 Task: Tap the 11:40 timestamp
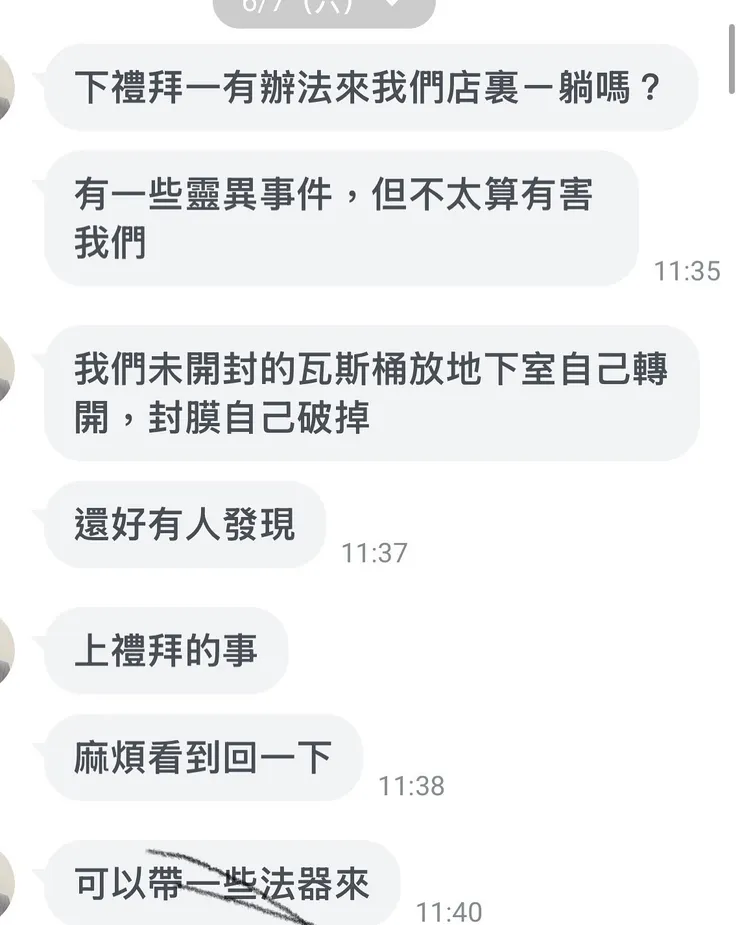pos(450,911)
